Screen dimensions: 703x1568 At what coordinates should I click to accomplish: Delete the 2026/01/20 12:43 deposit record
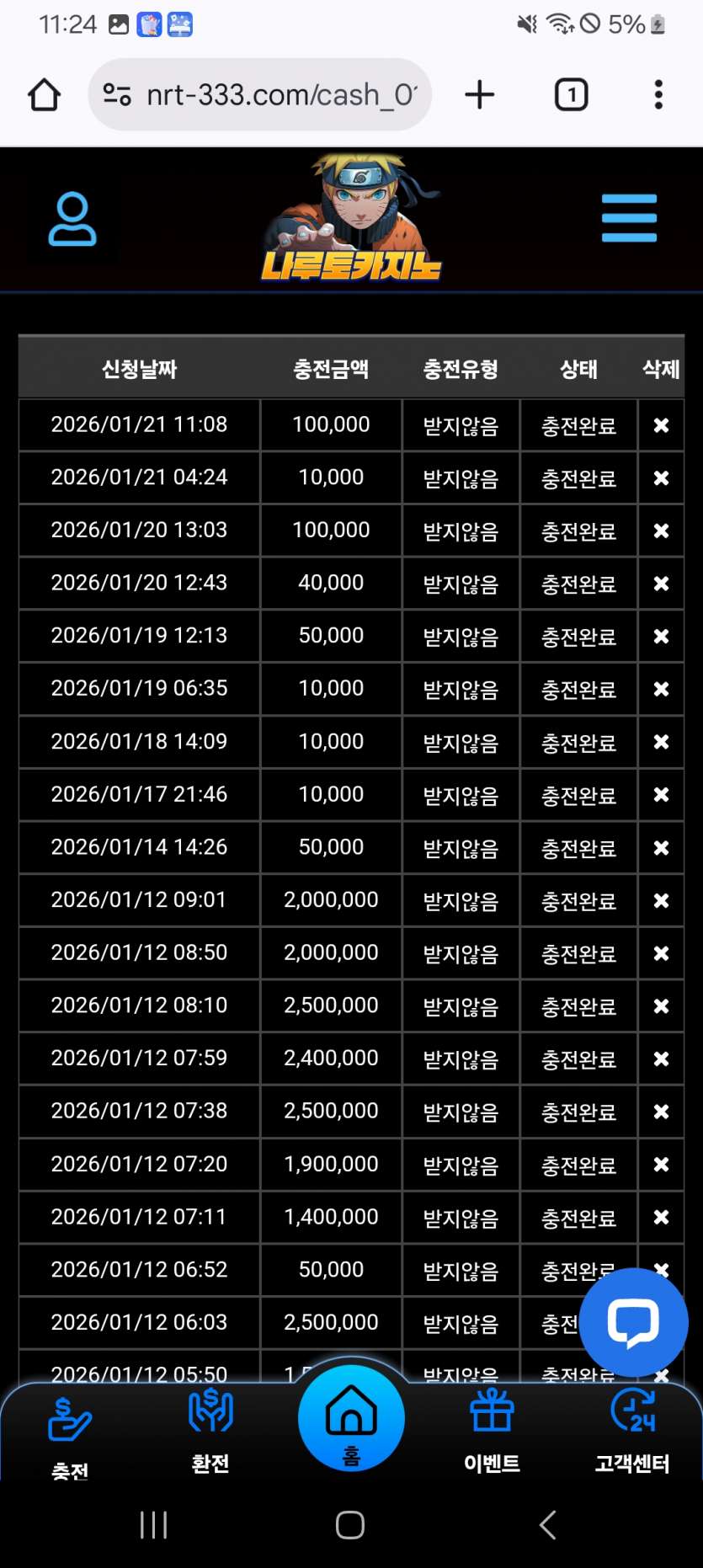[x=661, y=584]
